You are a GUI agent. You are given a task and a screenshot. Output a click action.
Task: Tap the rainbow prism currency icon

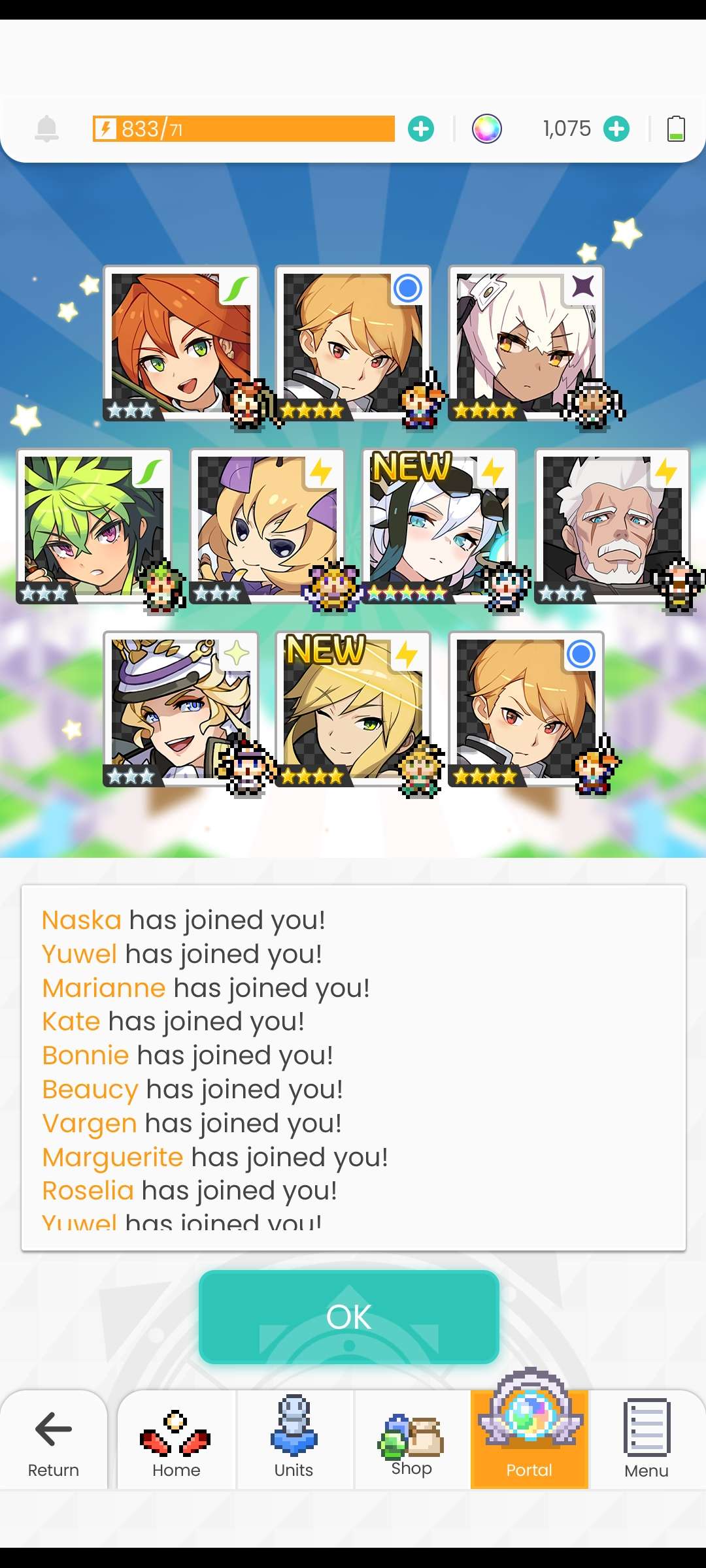(486, 128)
